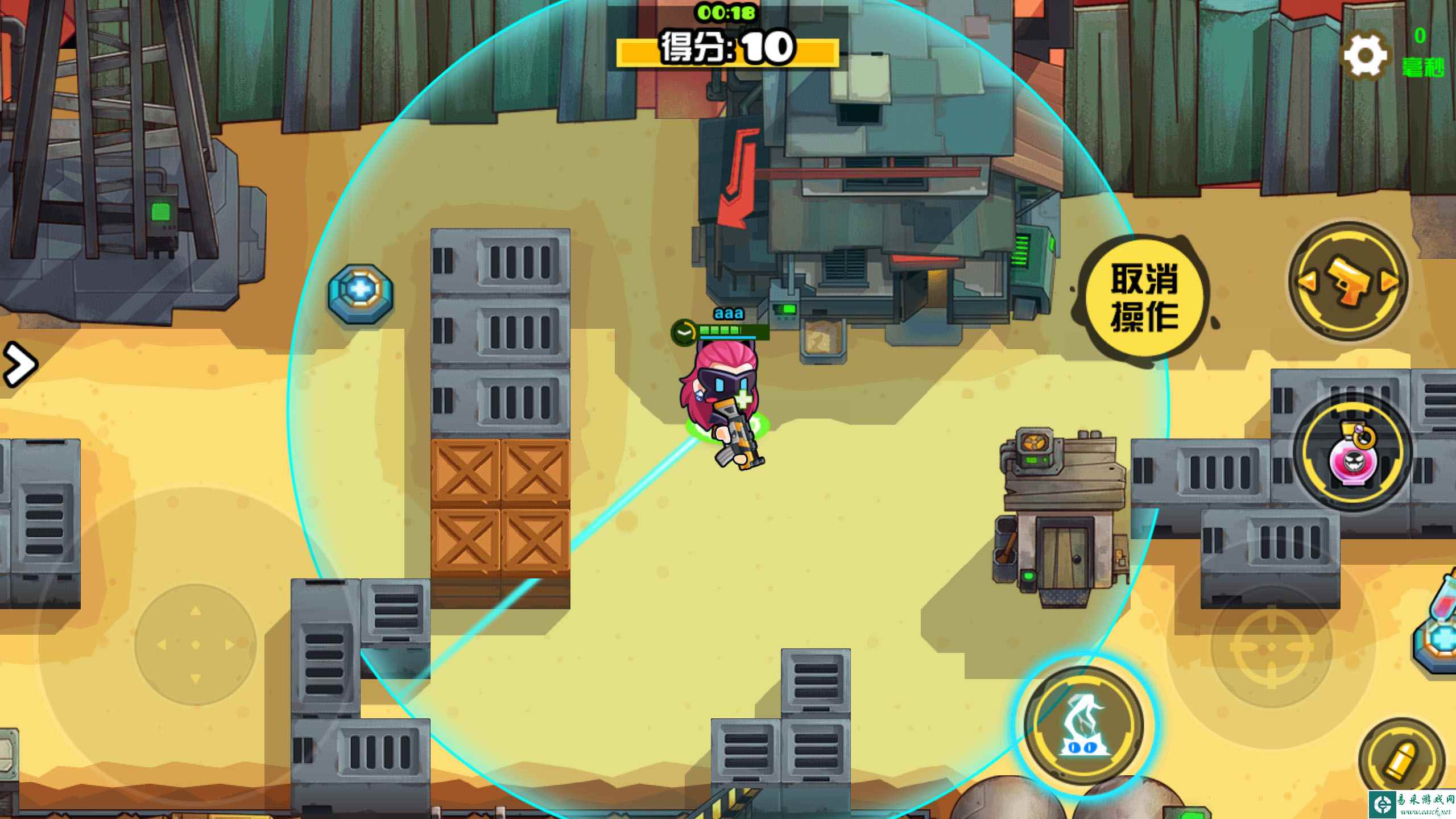Open the settings gear
Viewport: 1456px width, 819px height.
point(1365,56)
